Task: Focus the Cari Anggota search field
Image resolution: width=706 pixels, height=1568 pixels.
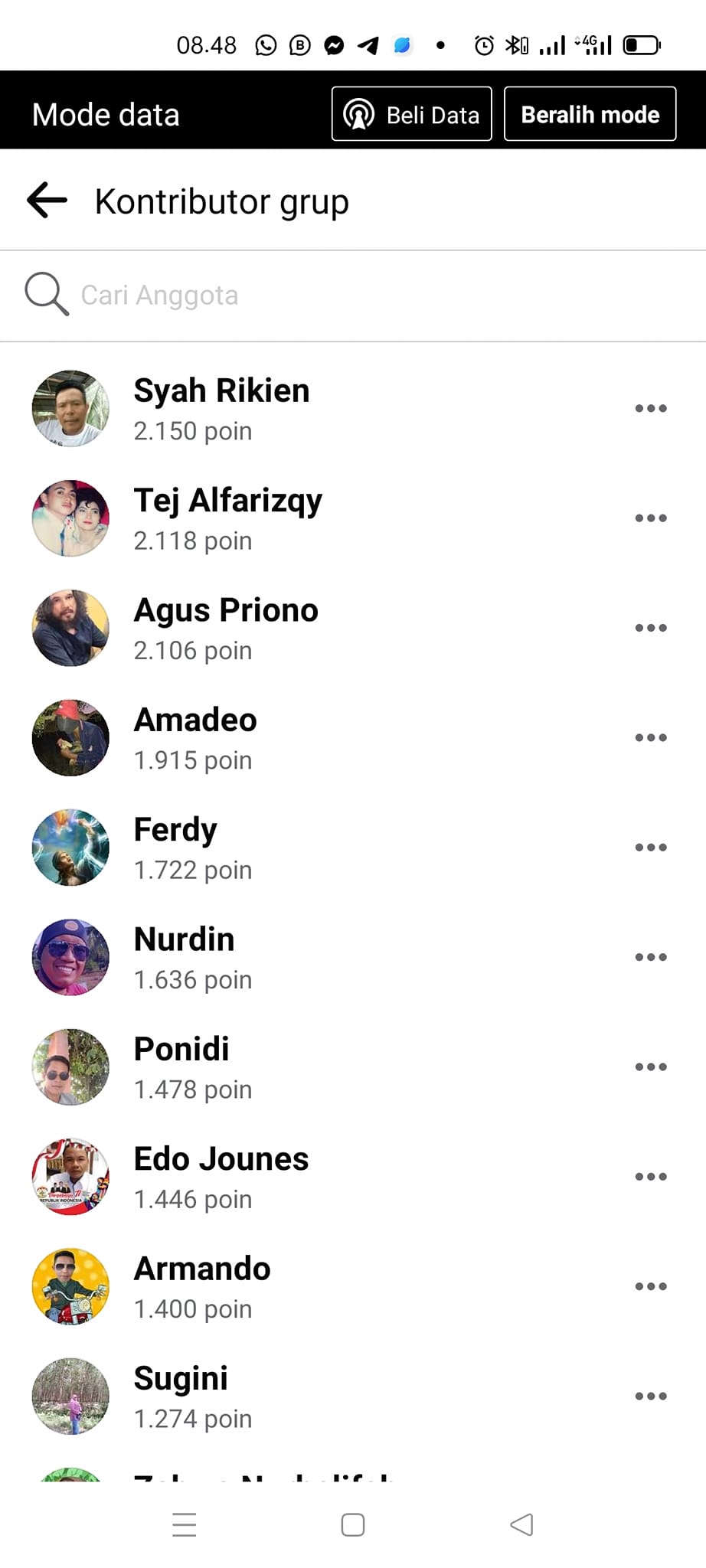Action: tap(306, 295)
